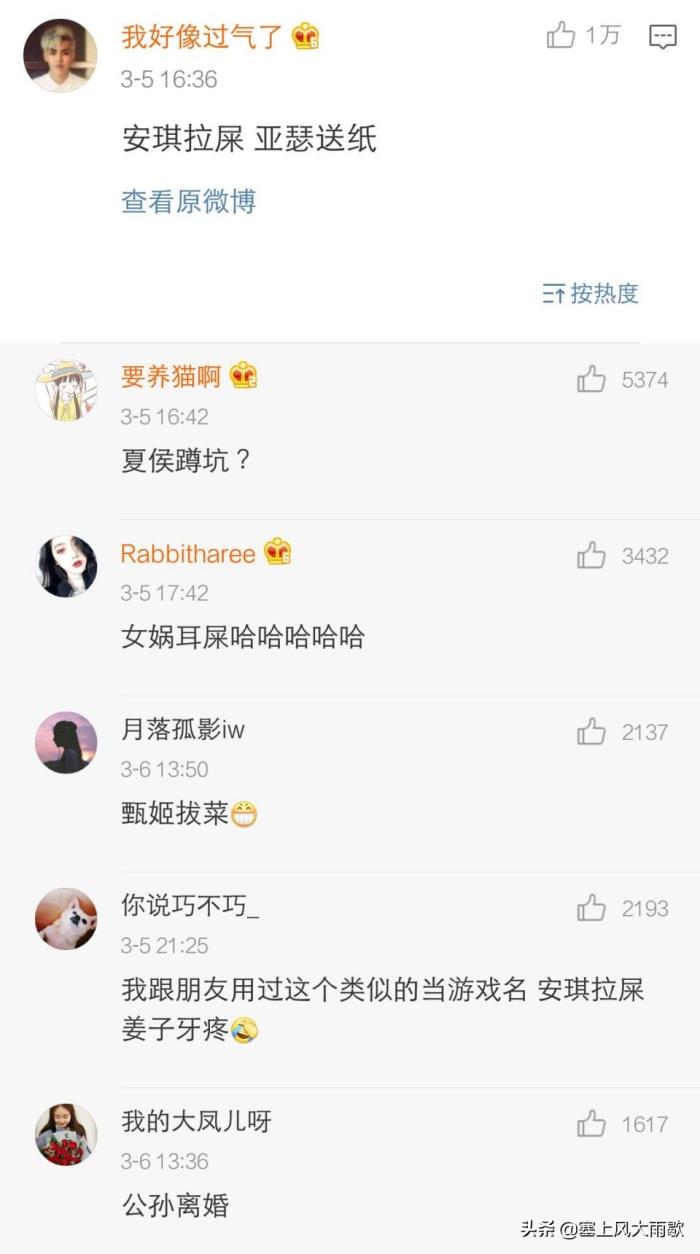This screenshot has height=1254, width=700.
Task: Open 我好像过气了's profile avatar
Action: [60, 56]
